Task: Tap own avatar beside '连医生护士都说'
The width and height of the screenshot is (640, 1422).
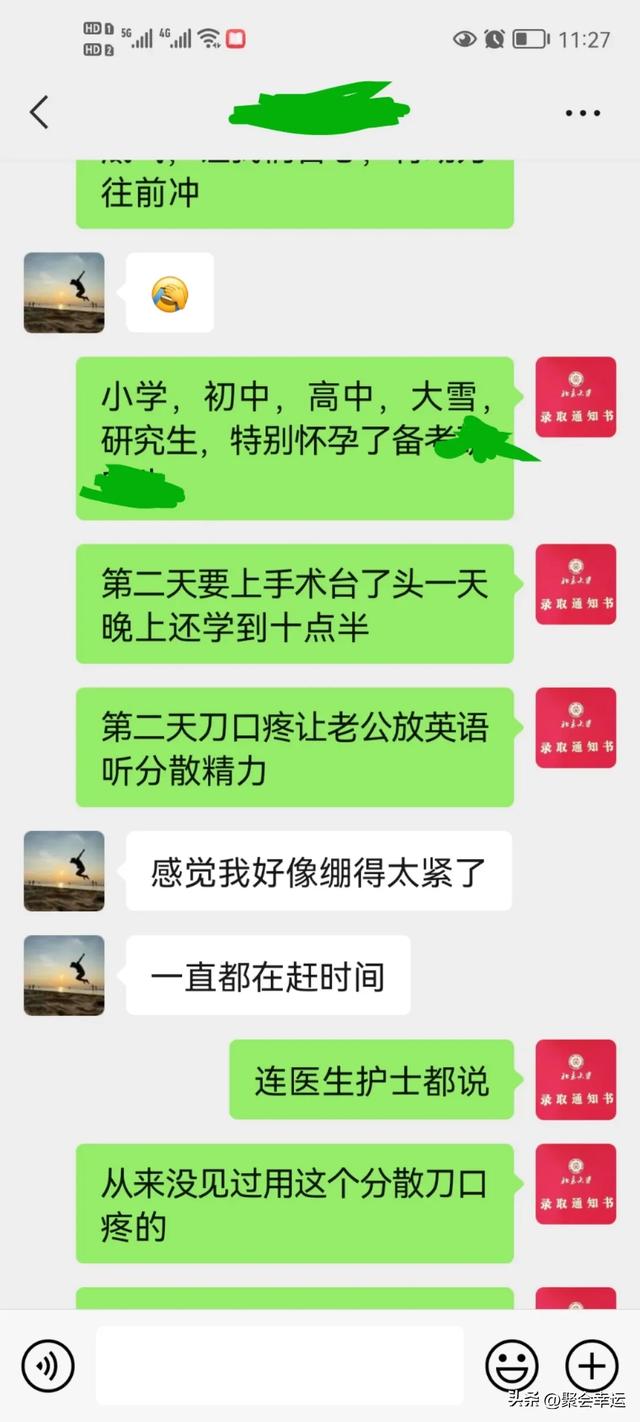Action: coord(576,1080)
